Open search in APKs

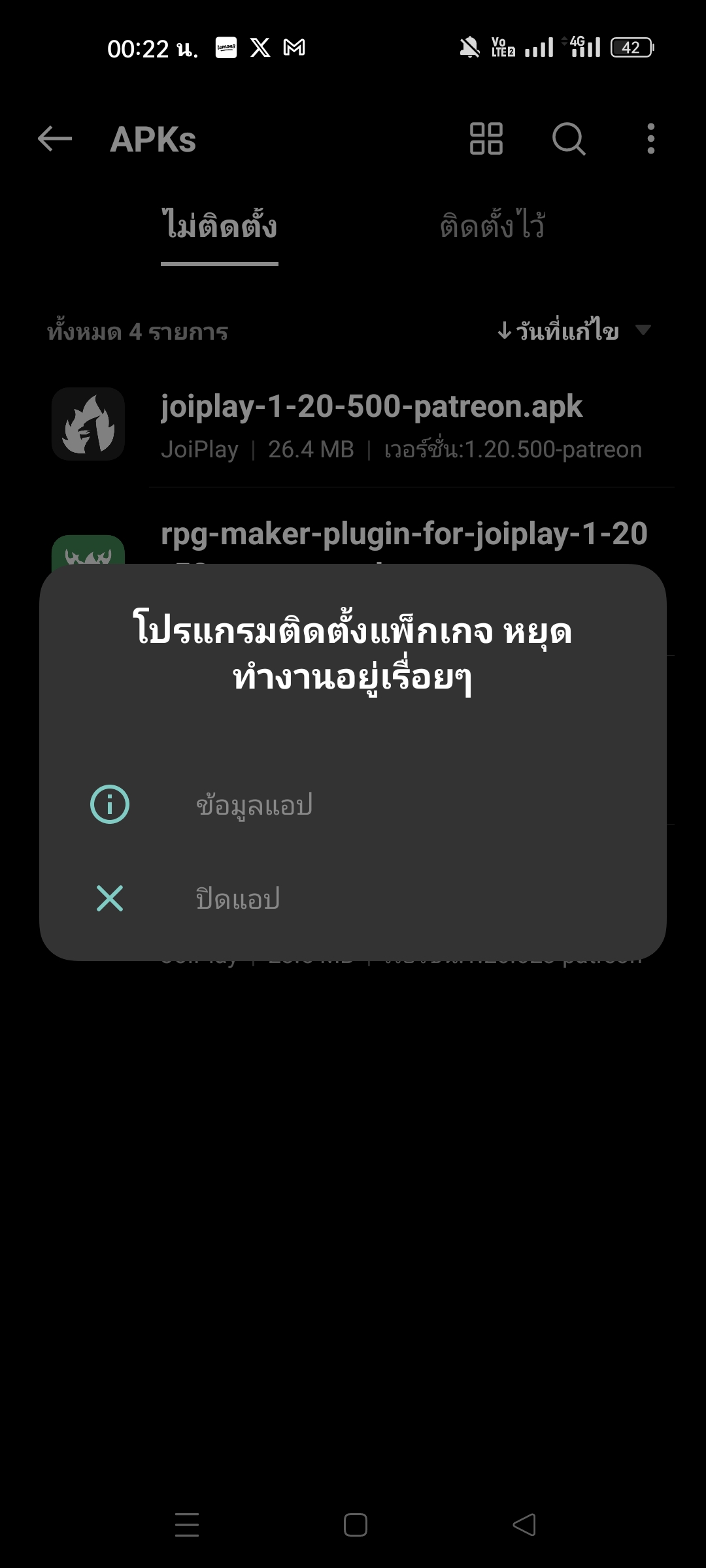569,139
